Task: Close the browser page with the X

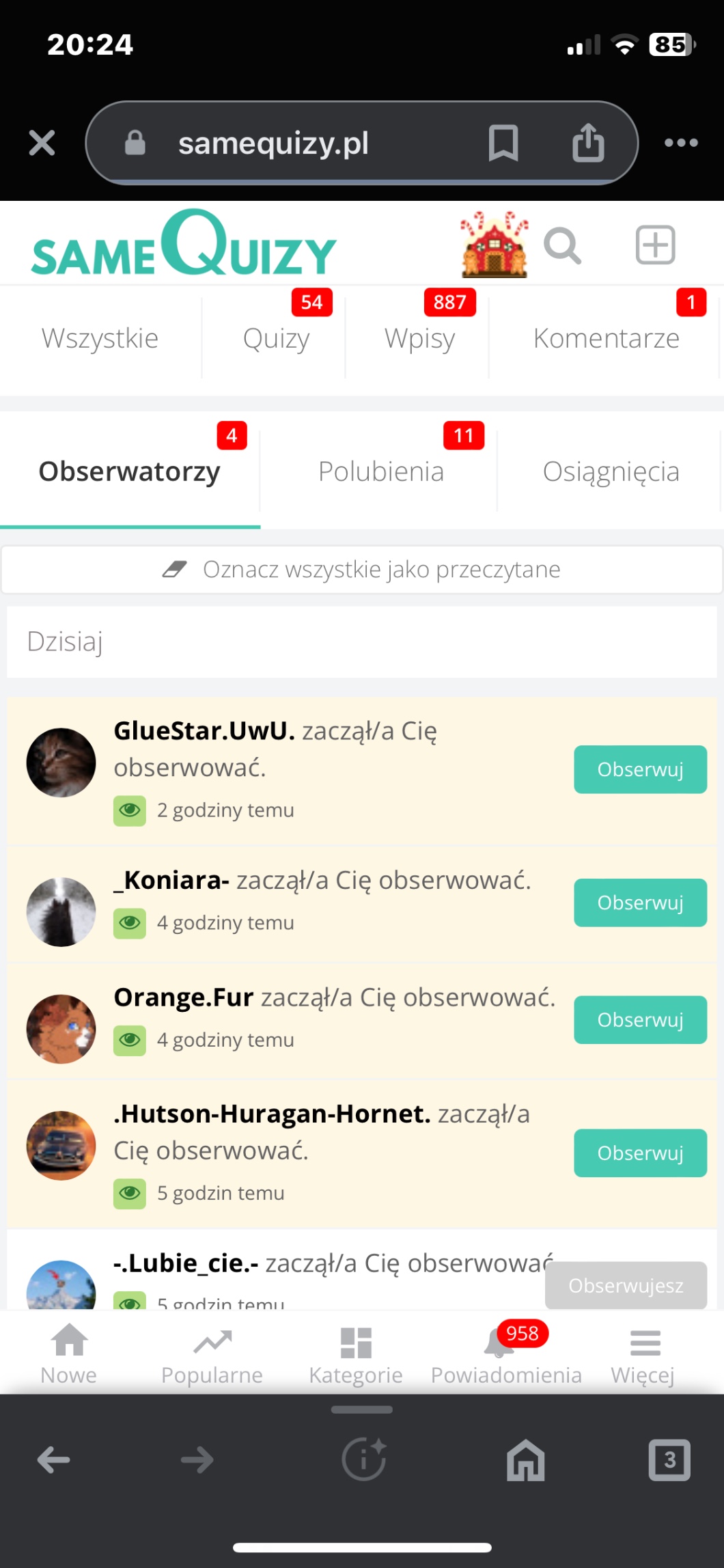Action: tap(42, 143)
